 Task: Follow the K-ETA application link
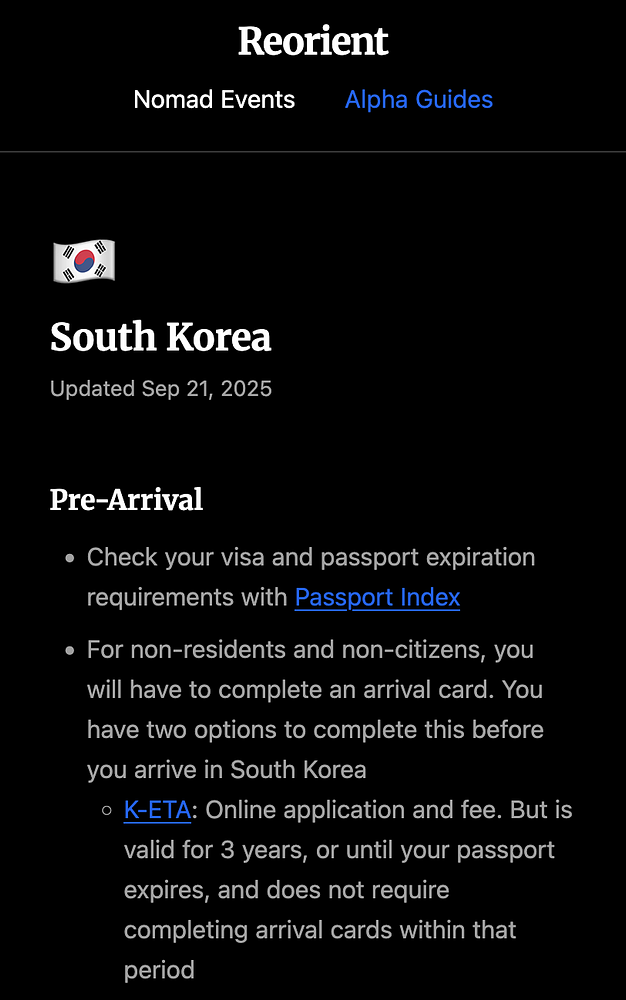157,810
